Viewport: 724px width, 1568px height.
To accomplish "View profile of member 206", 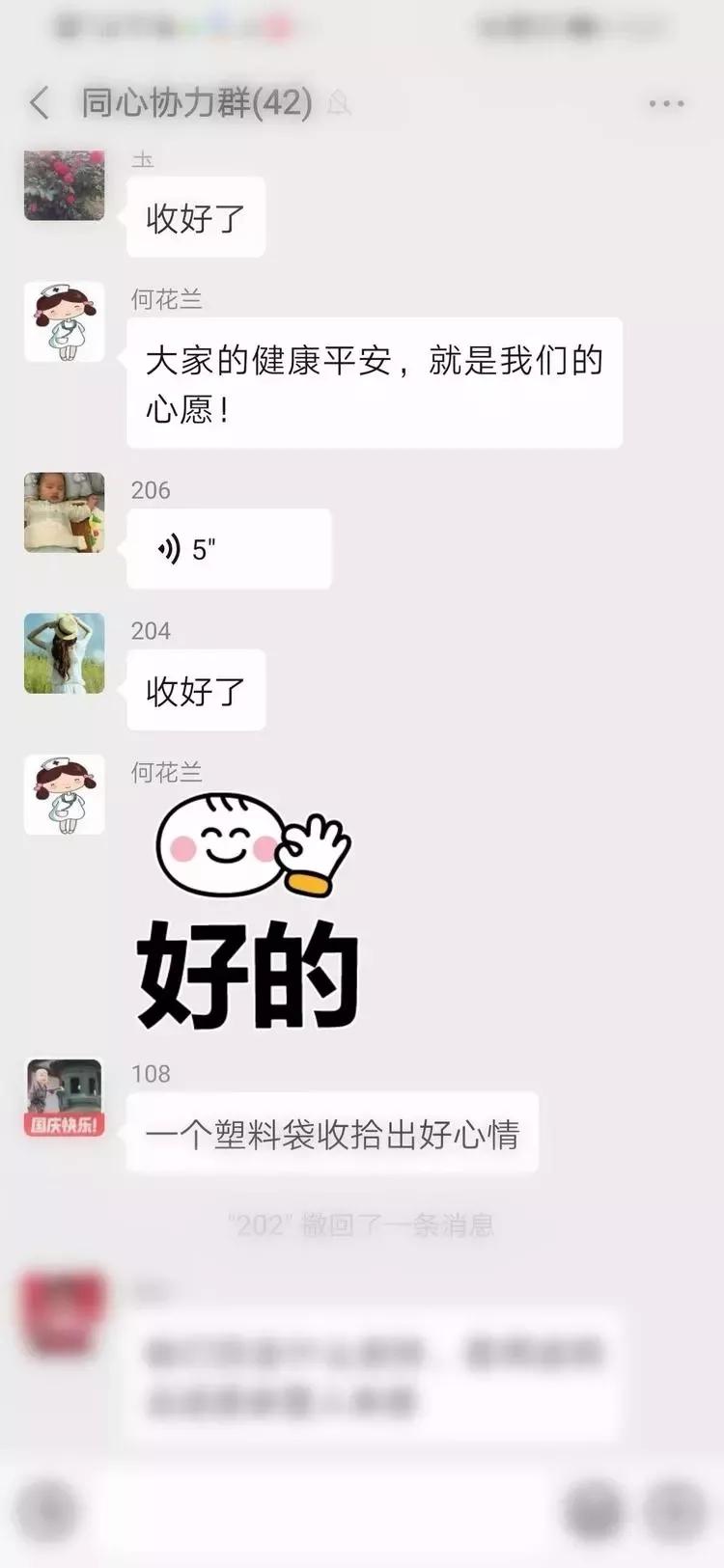I will pyautogui.click(x=65, y=512).
